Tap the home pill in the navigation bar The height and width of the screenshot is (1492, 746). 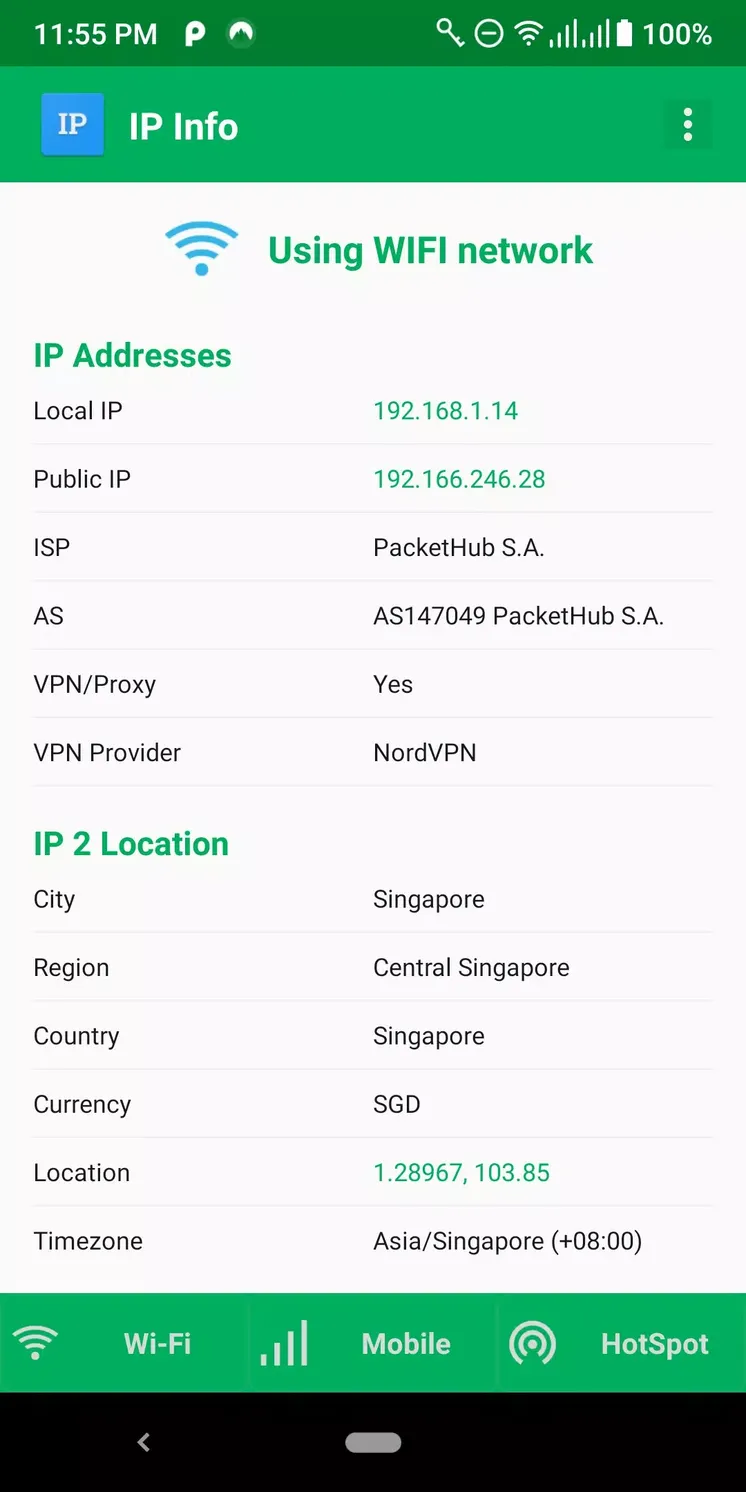(373, 1442)
